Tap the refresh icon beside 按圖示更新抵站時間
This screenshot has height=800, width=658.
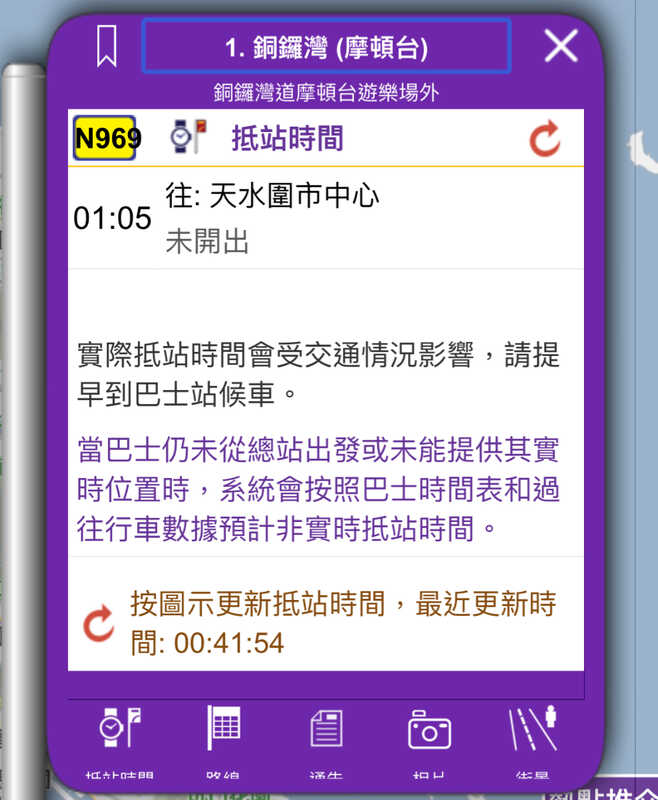[98, 624]
